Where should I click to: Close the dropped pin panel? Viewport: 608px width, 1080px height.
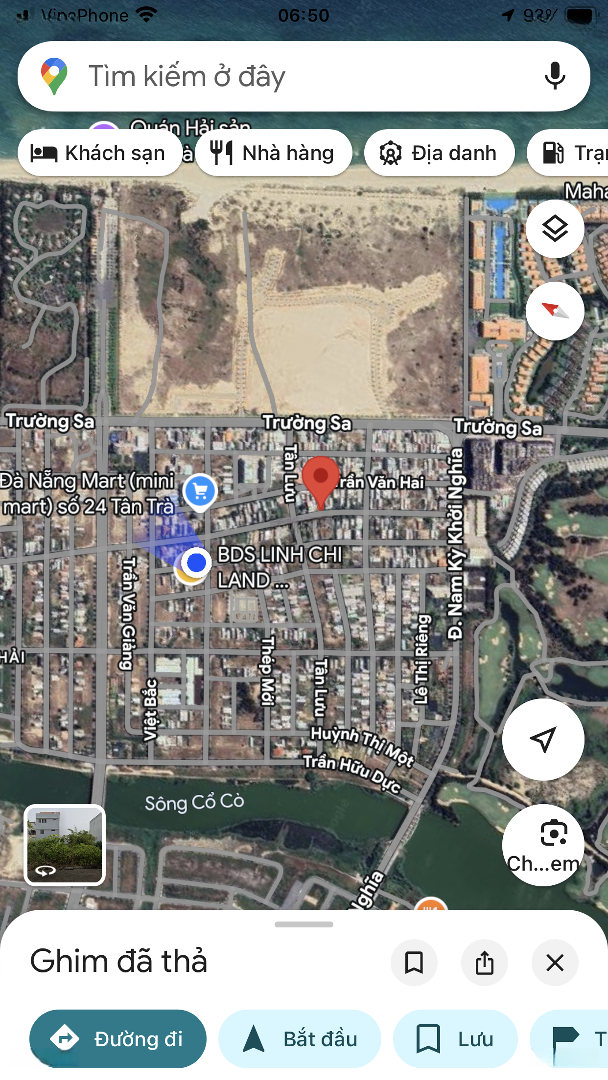pyautogui.click(x=555, y=962)
